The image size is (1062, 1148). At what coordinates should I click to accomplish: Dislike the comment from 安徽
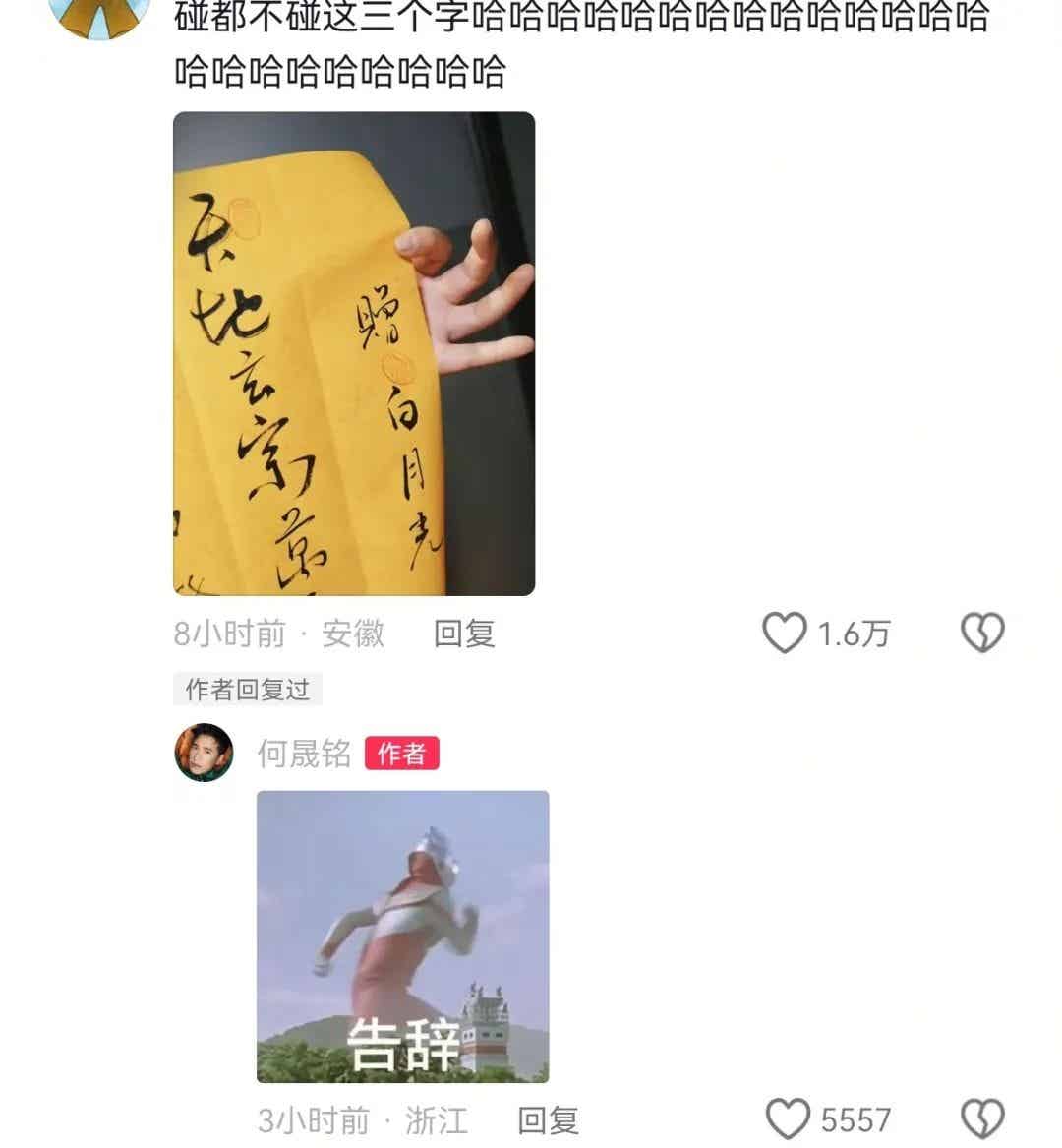click(x=982, y=633)
